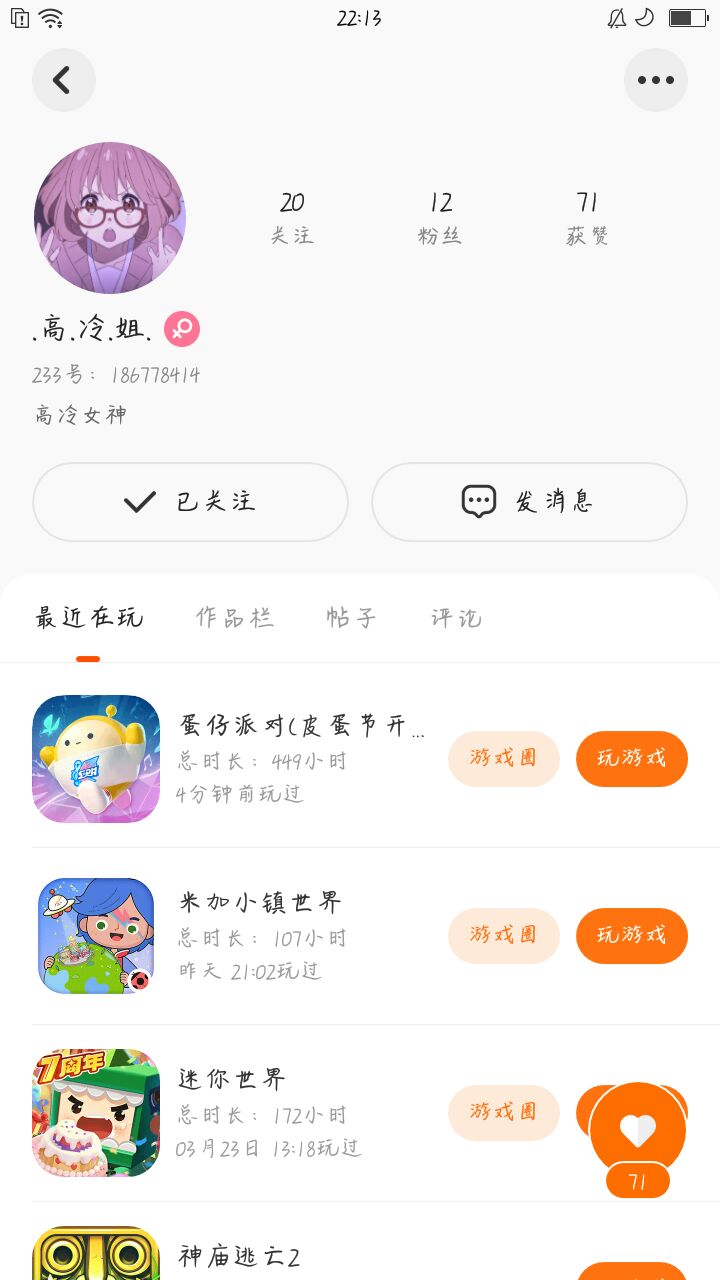Open the user's profile avatar

pyautogui.click(x=110, y=218)
